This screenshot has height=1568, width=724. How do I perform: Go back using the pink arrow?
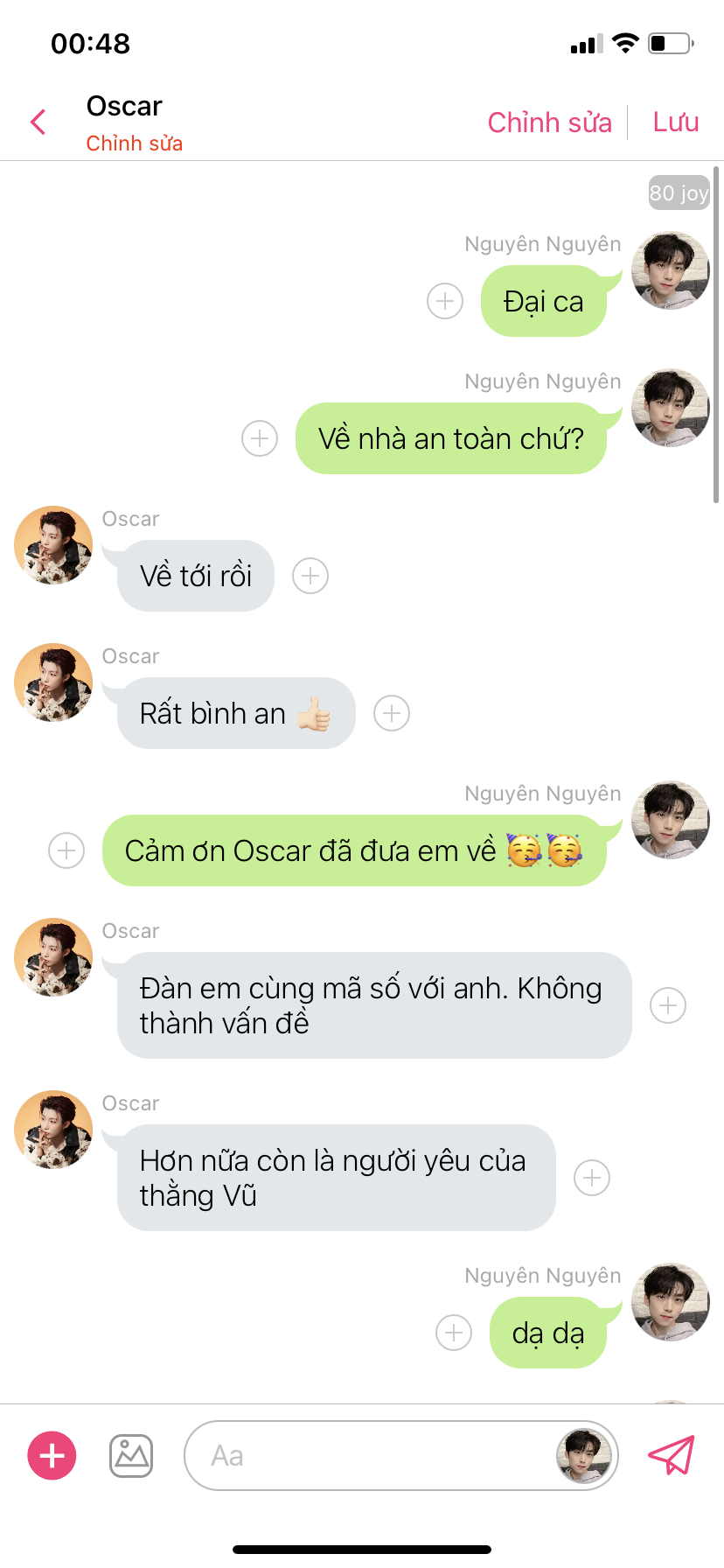pos(38,122)
